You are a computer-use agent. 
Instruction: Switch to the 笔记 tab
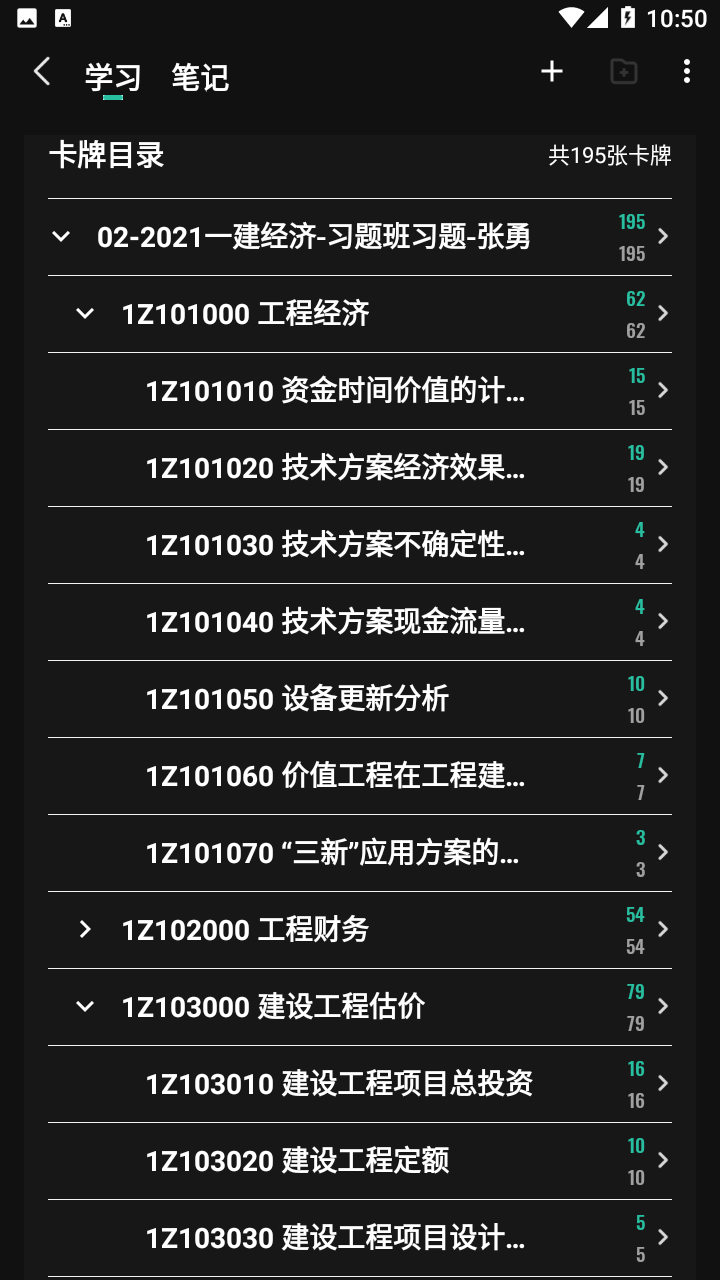[x=200, y=77]
